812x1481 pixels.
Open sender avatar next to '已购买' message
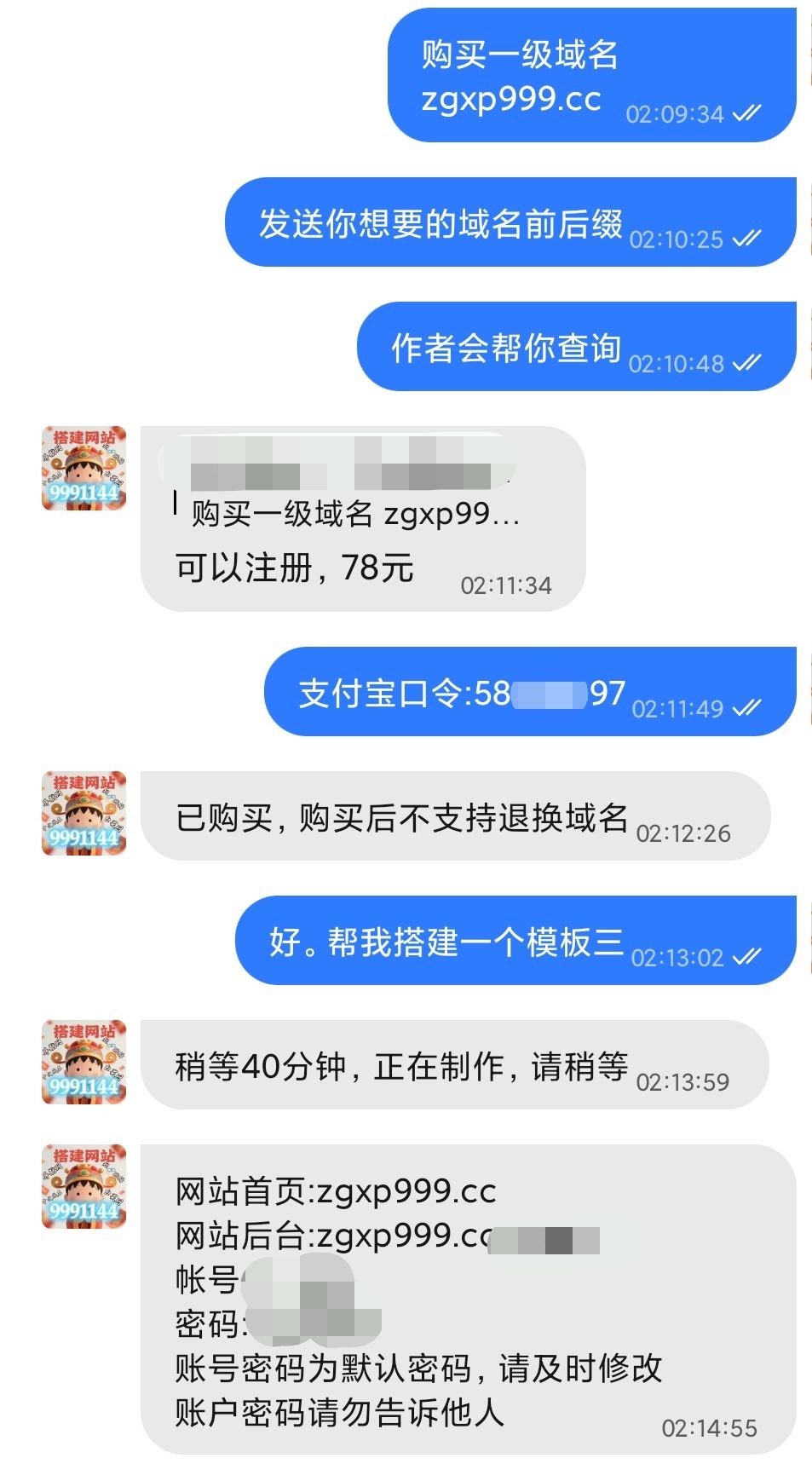coord(84,814)
